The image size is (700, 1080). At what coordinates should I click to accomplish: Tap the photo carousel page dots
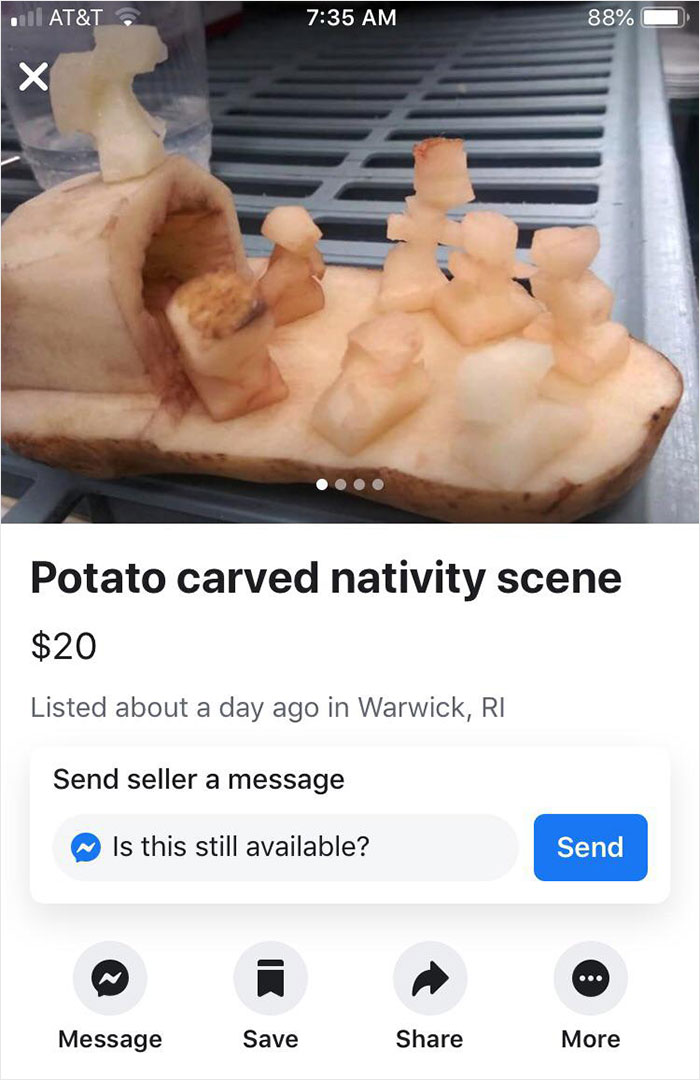[x=350, y=485]
